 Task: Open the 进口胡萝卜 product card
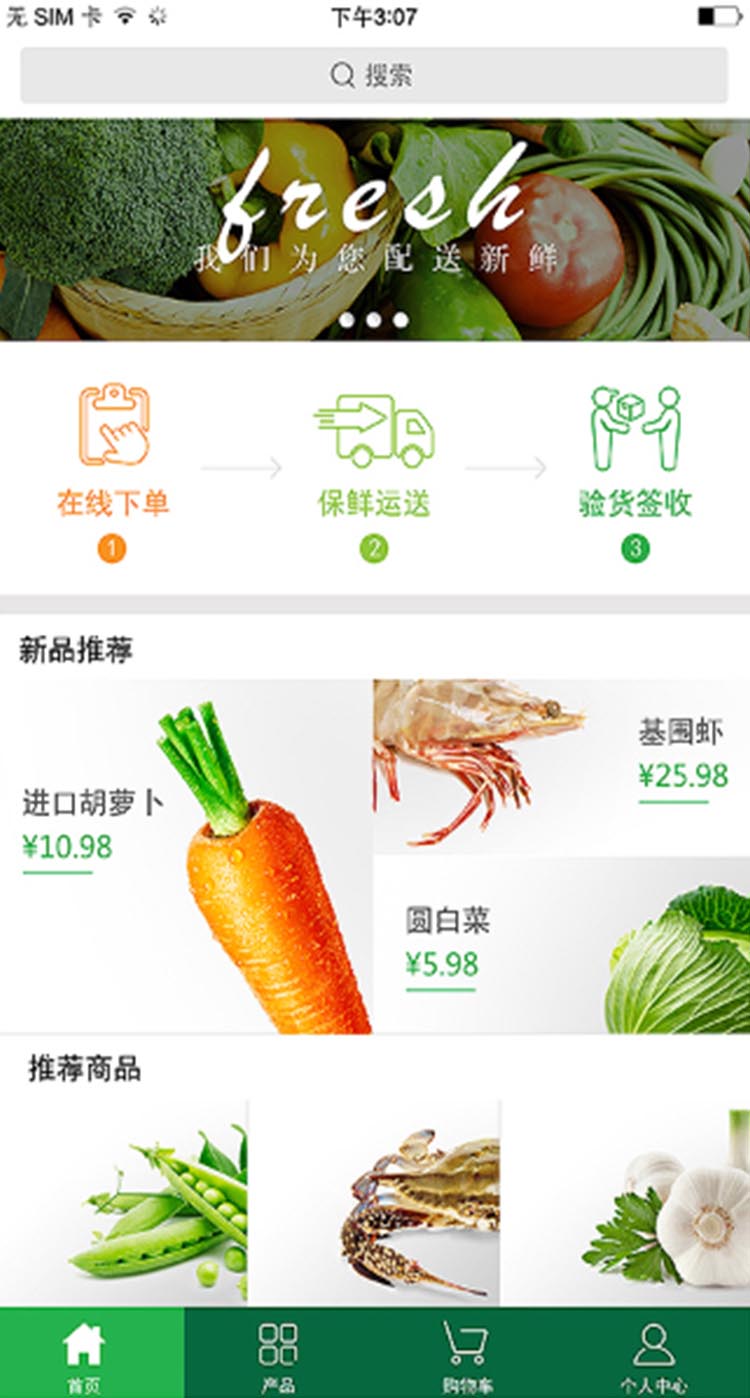coord(186,856)
